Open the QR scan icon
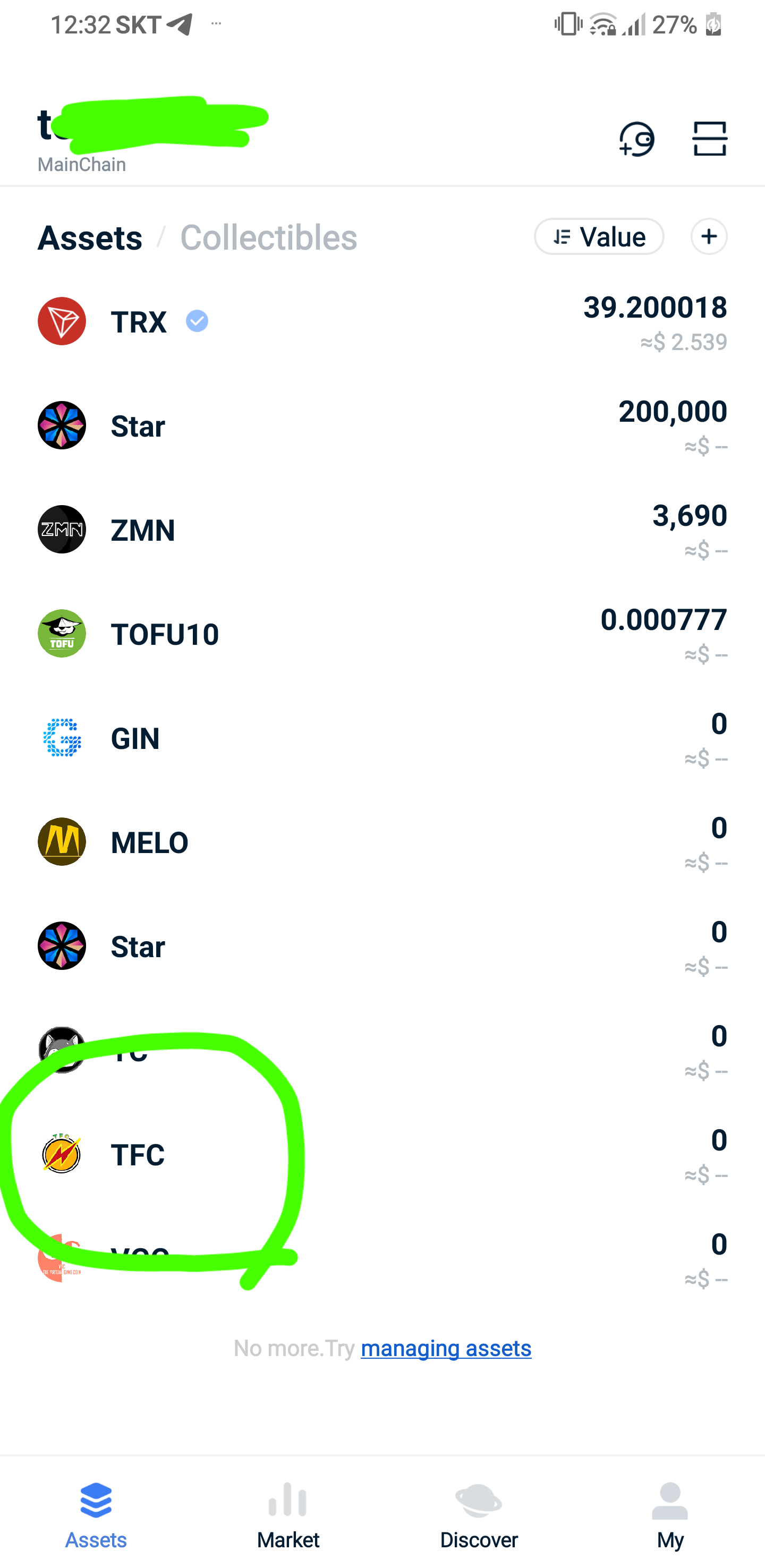This screenshot has width=765, height=1568. coord(710,139)
